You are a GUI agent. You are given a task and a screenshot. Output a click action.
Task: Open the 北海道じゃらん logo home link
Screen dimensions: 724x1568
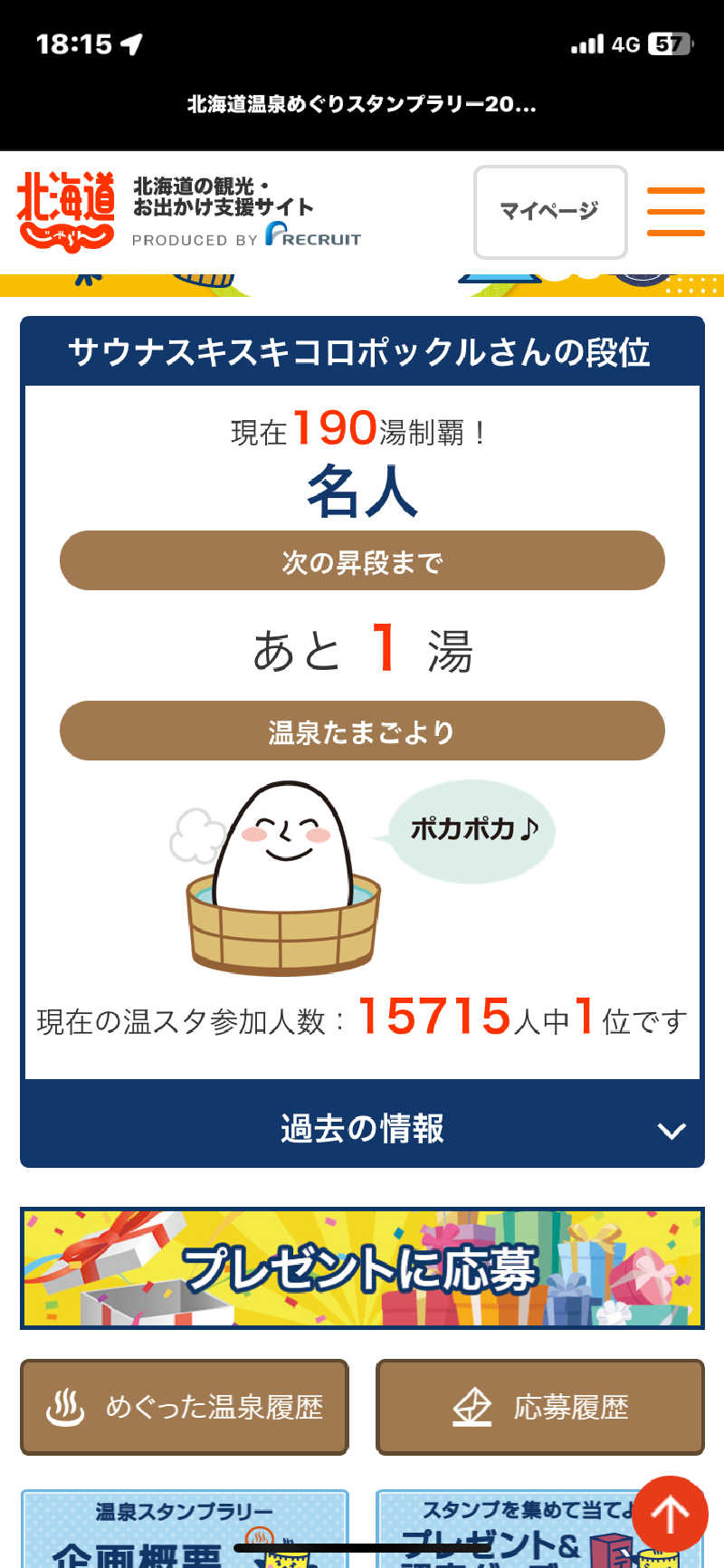pyautogui.click(x=65, y=212)
